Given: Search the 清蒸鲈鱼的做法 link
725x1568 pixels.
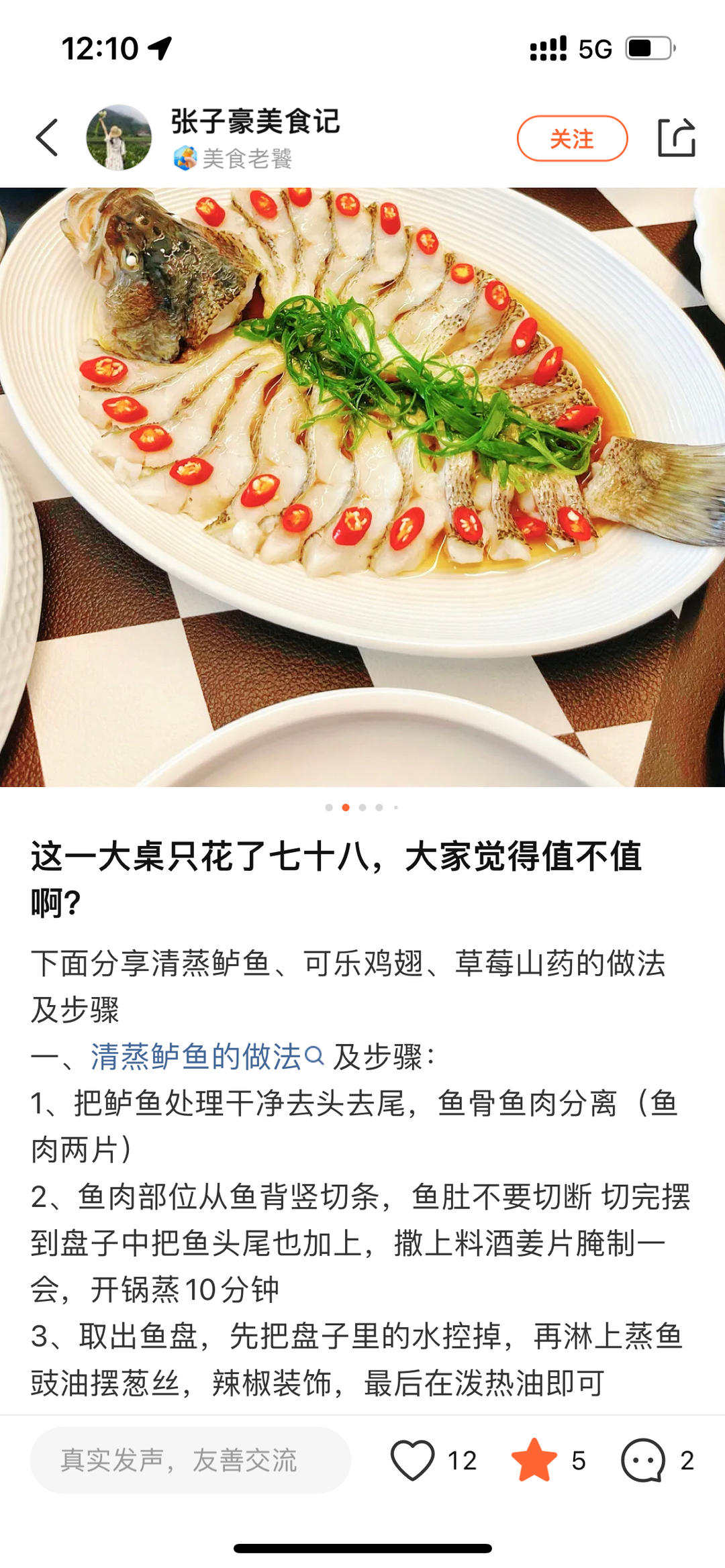Looking at the screenshot, I should pyautogui.click(x=207, y=1057).
